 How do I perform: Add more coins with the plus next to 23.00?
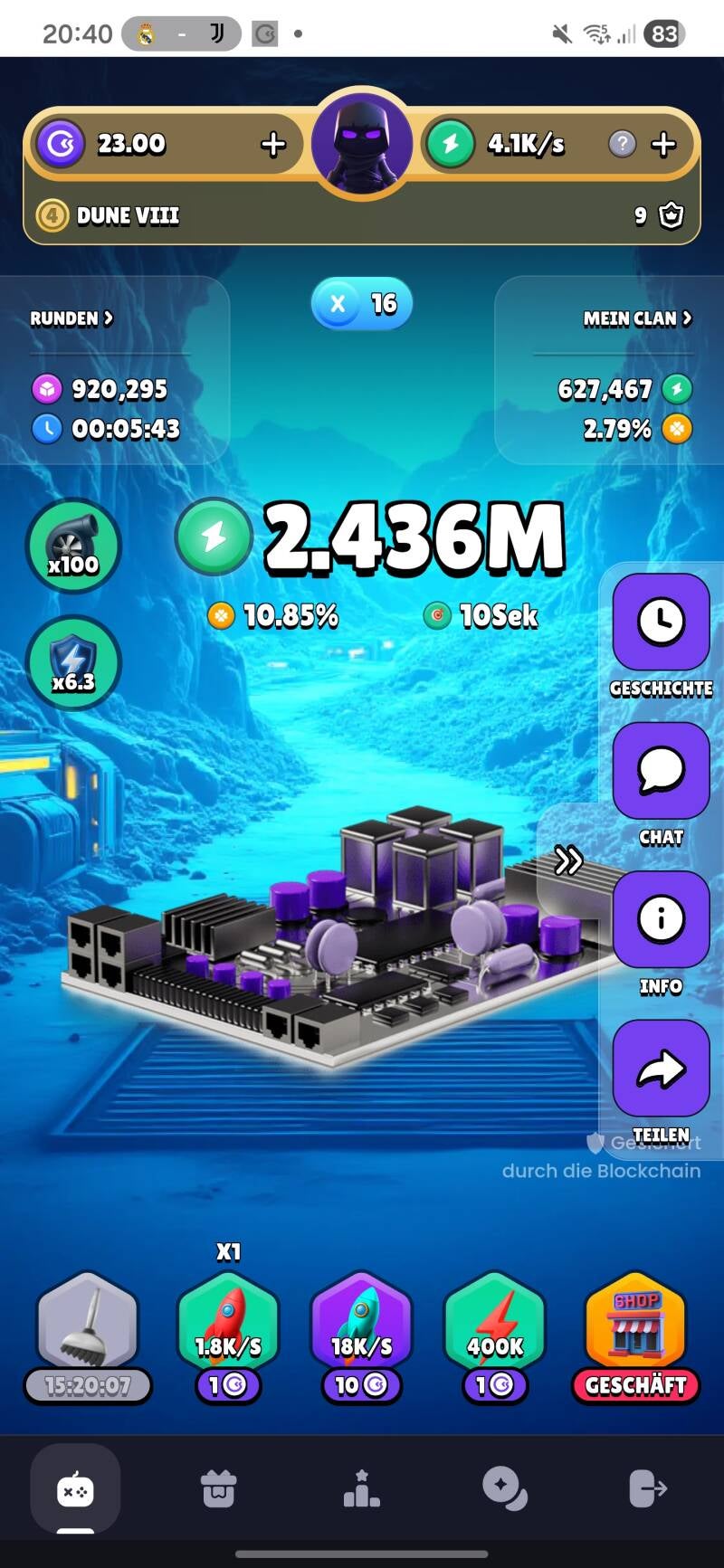pyautogui.click(x=273, y=144)
